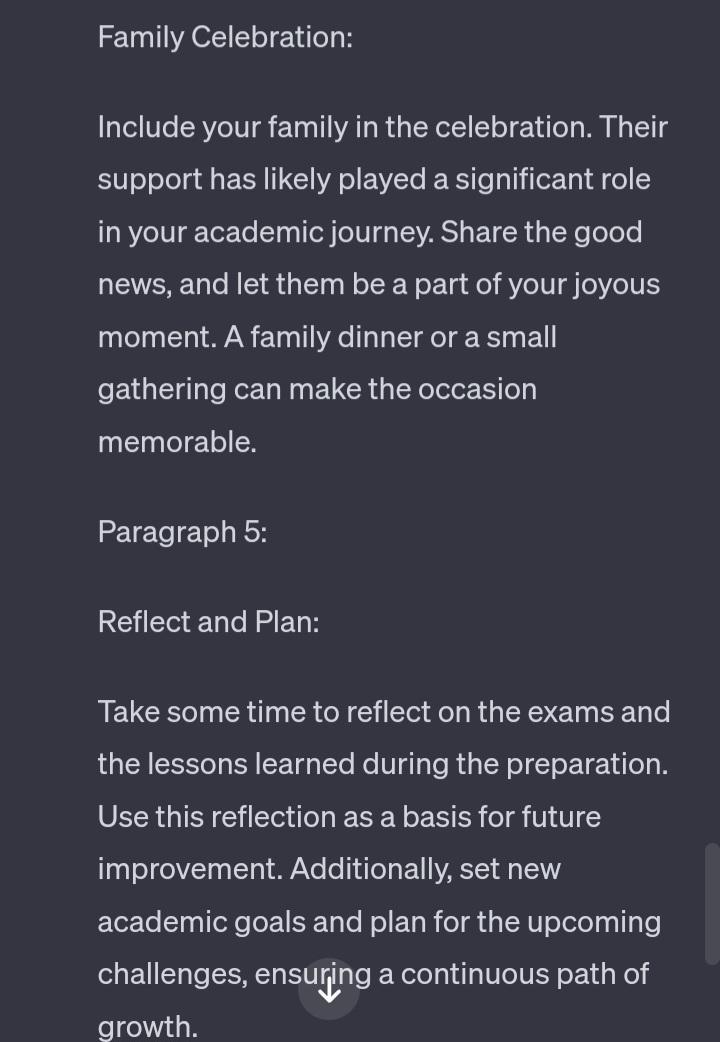Tap the scroll-to-bottom arrow button
The height and width of the screenshot is (1042, 720).
[x=329, y=990]
